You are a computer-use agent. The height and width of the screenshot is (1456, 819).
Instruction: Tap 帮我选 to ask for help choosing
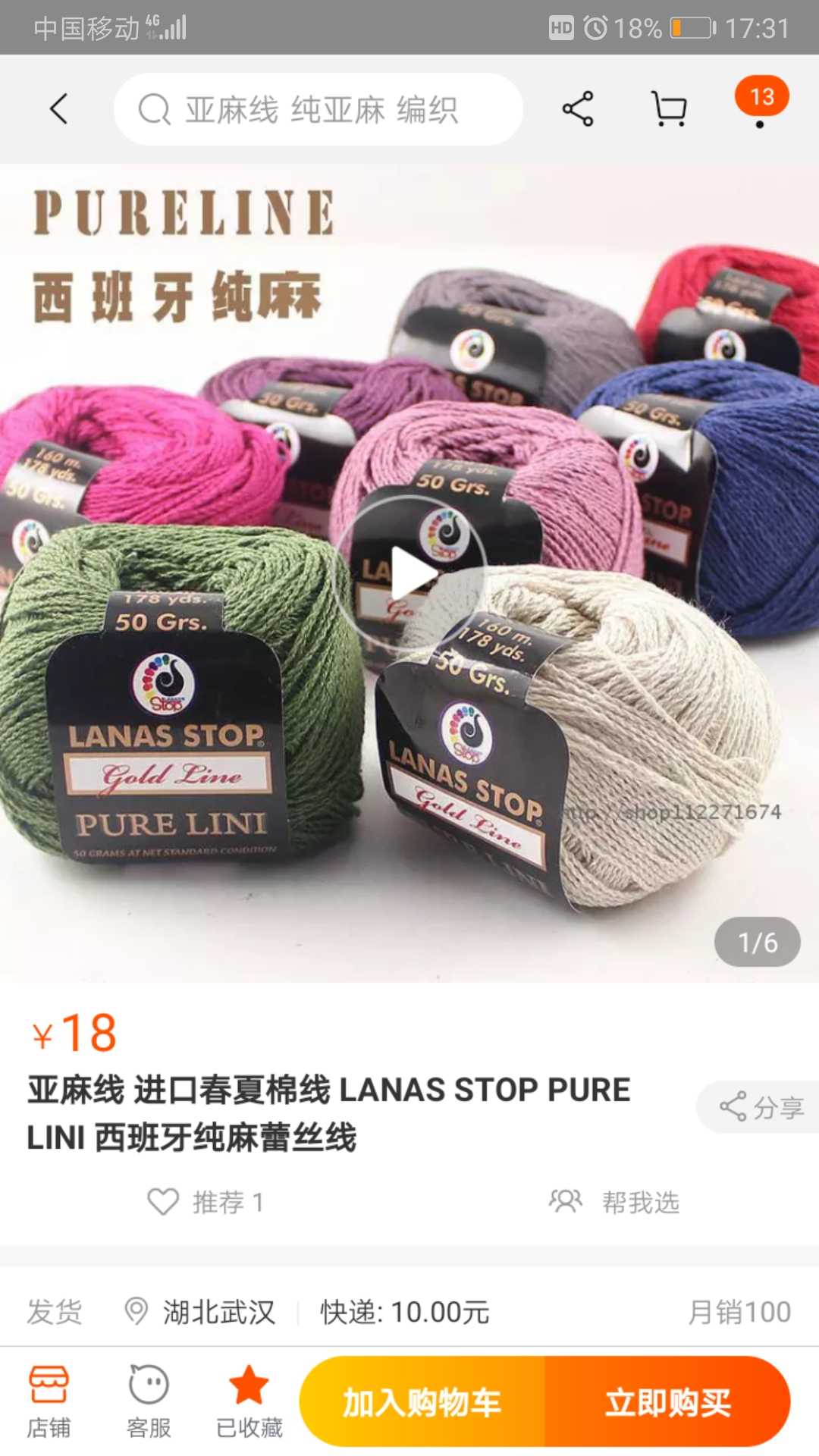[614, 1202]
